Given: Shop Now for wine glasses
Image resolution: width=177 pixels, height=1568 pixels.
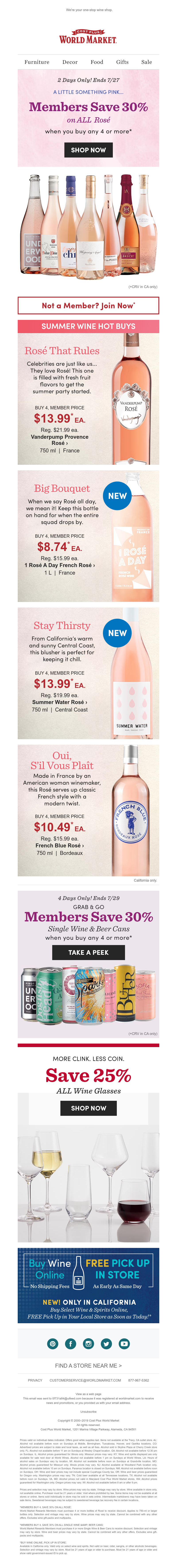Looking at the screenshot, I should pos(88,1108).
